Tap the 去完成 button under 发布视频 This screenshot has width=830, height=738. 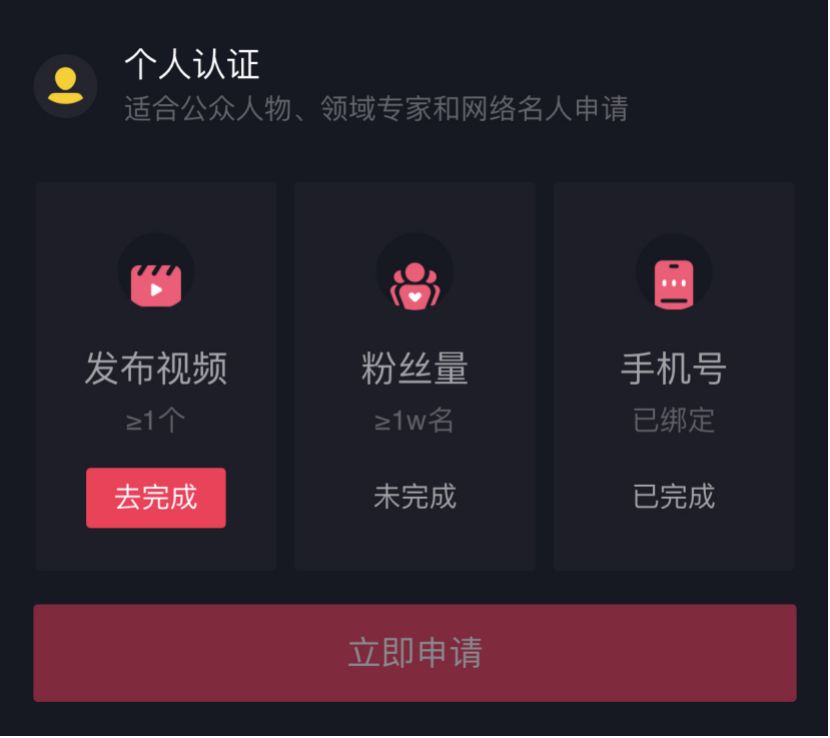[x=156, y=497]
